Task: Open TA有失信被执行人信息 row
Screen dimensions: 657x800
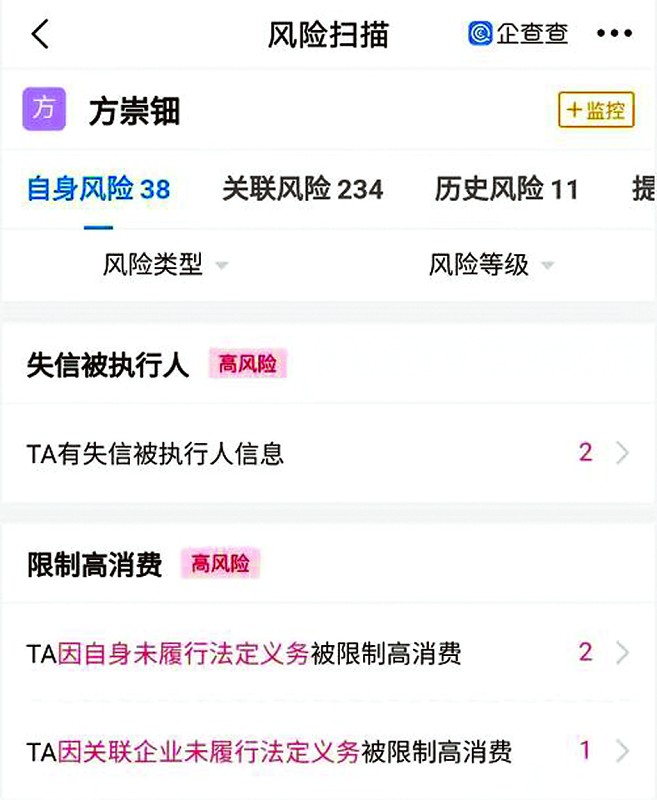Action: (x=328, y=454)
